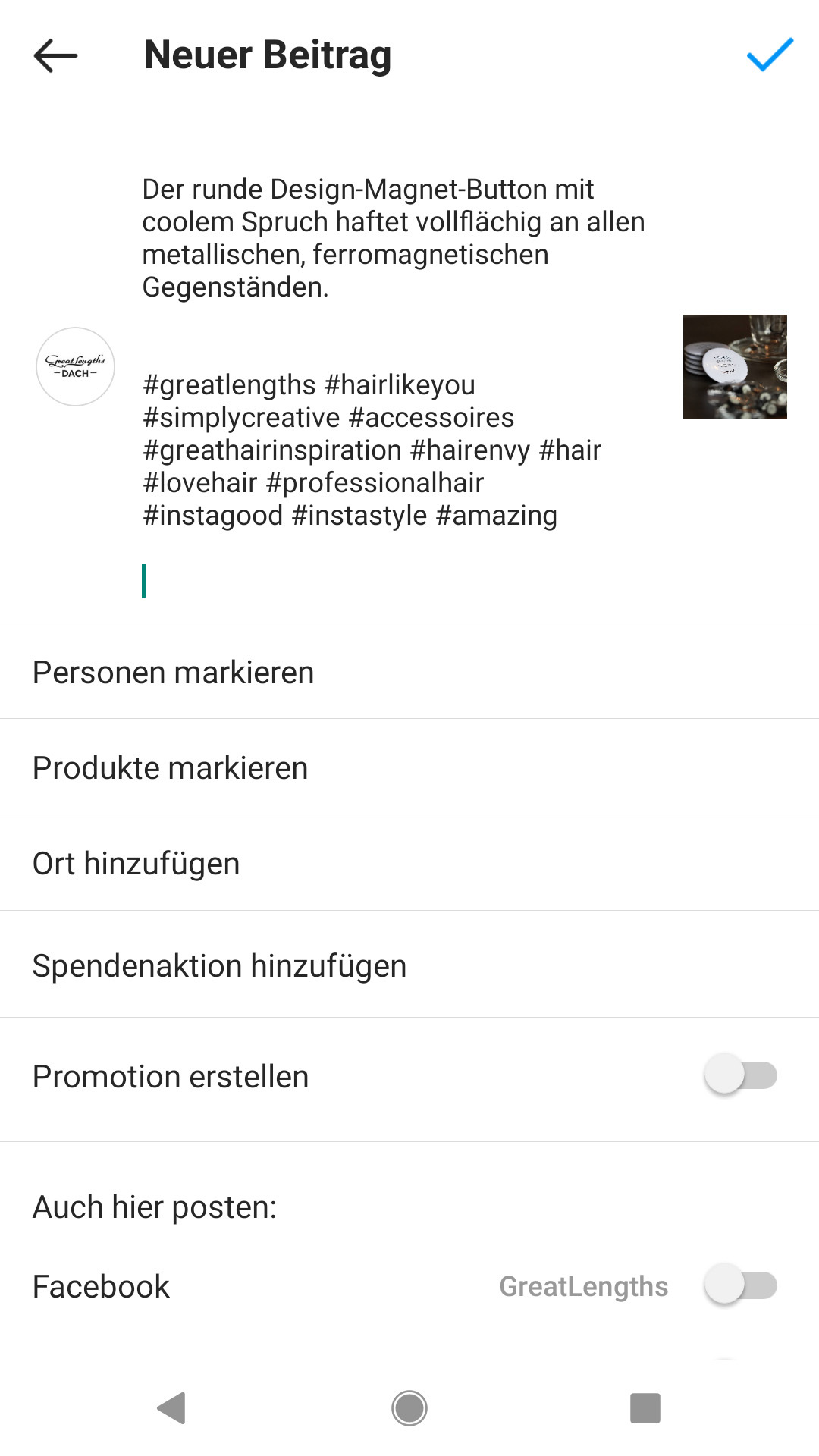Open Ort hinzufügen
The height and width of the screenshot is (1456, 819).
409,863
